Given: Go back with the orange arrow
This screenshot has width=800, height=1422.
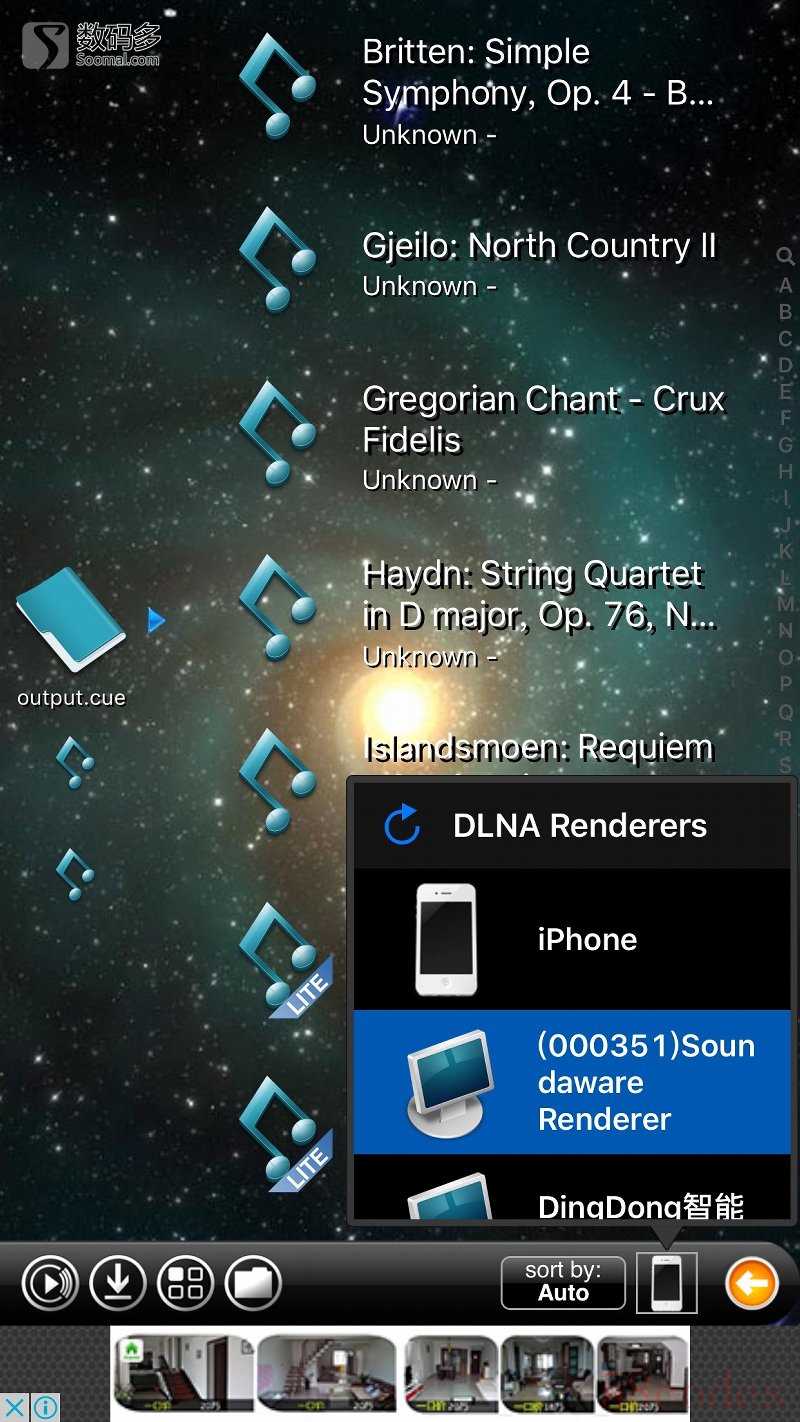Looking at the screenshot, I should (751, 1282).
